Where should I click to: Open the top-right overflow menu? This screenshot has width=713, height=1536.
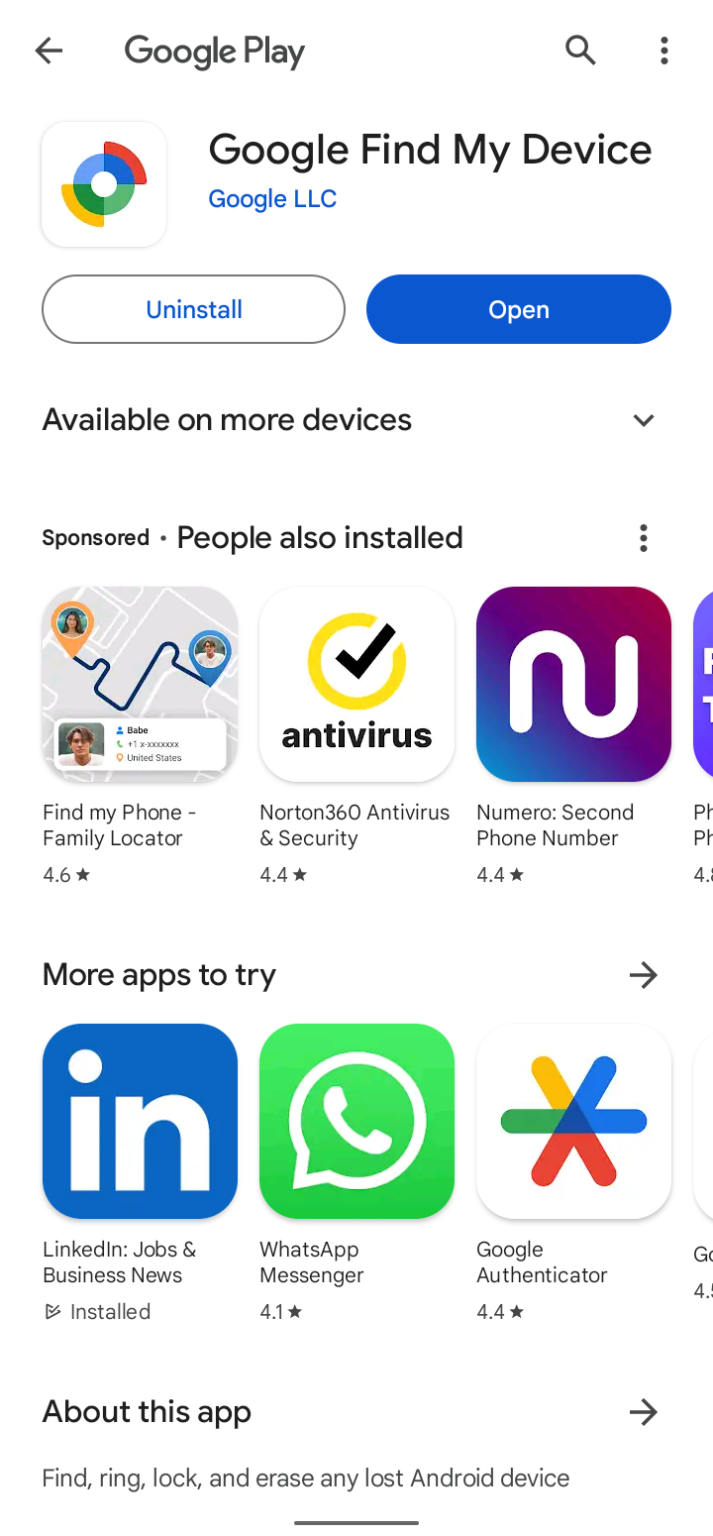664,50
